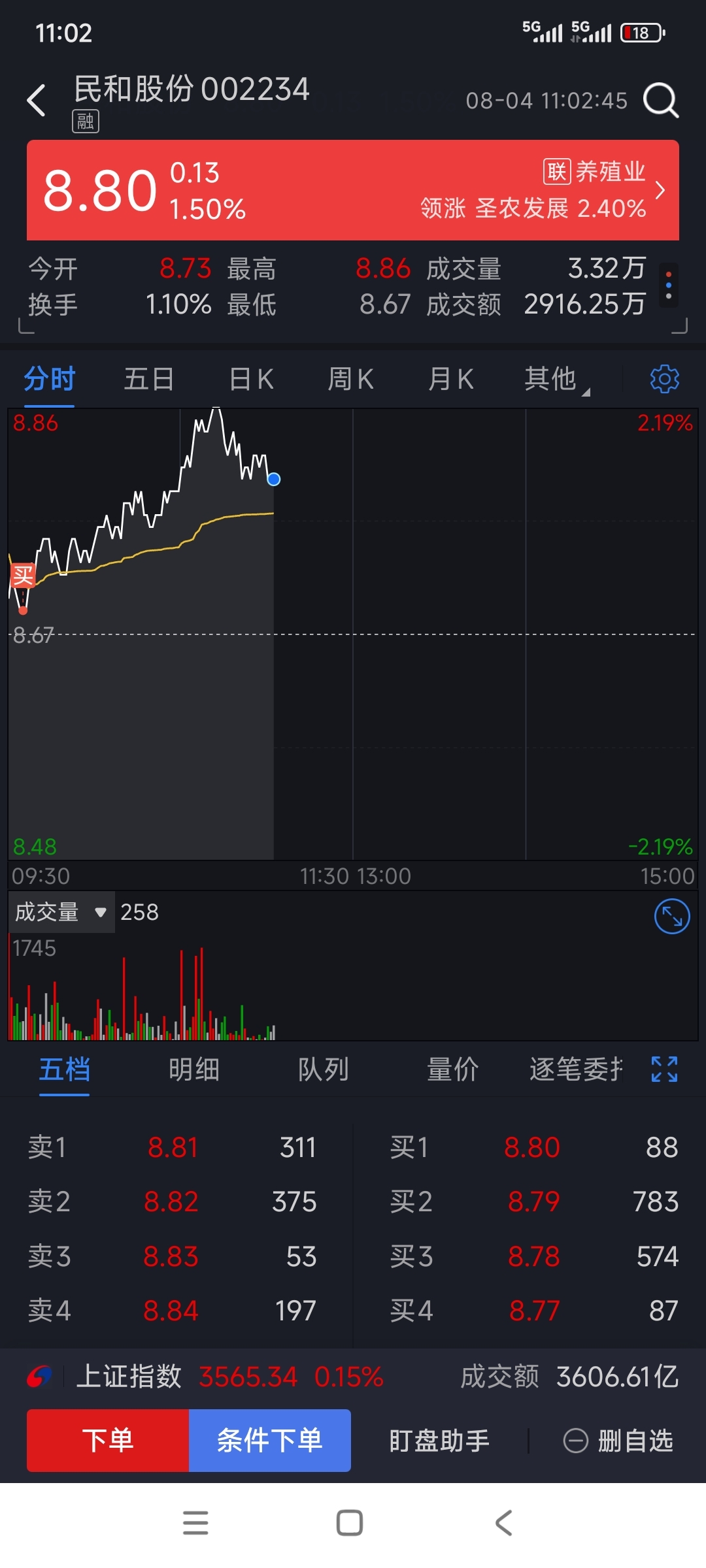Switch to the 五日 chart tab
This screenshot has width=706, height=1568.
coord(149,379)
